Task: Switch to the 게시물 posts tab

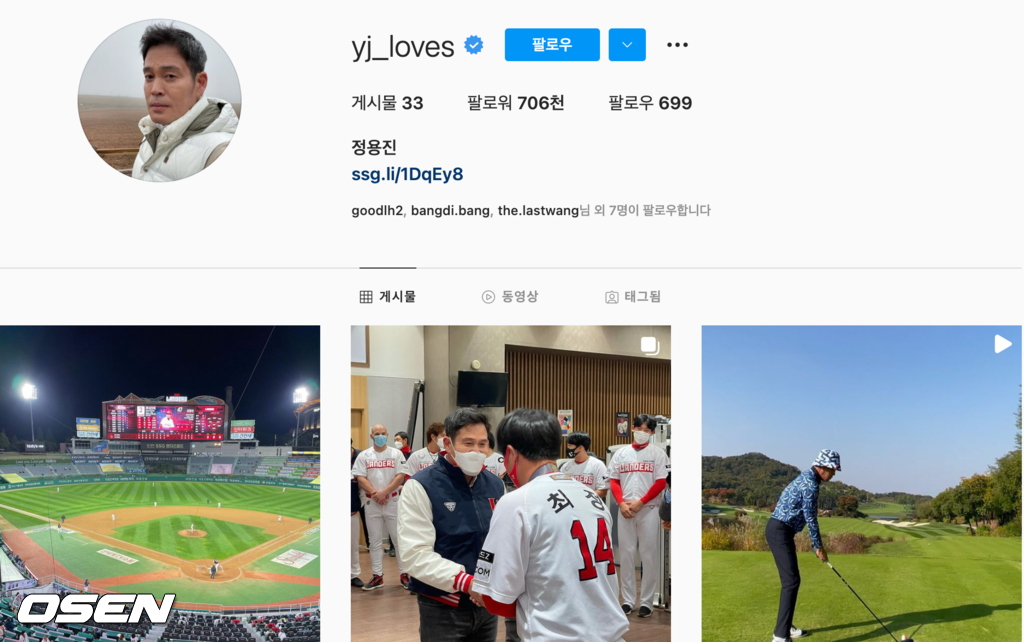Action: tap(388, 296)
